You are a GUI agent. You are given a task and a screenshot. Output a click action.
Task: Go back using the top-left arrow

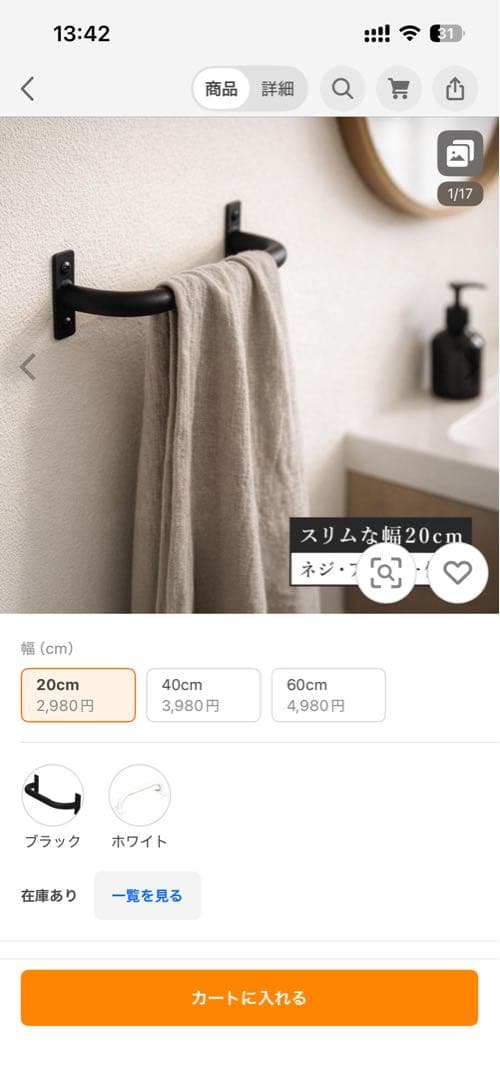tap(28, 89)
